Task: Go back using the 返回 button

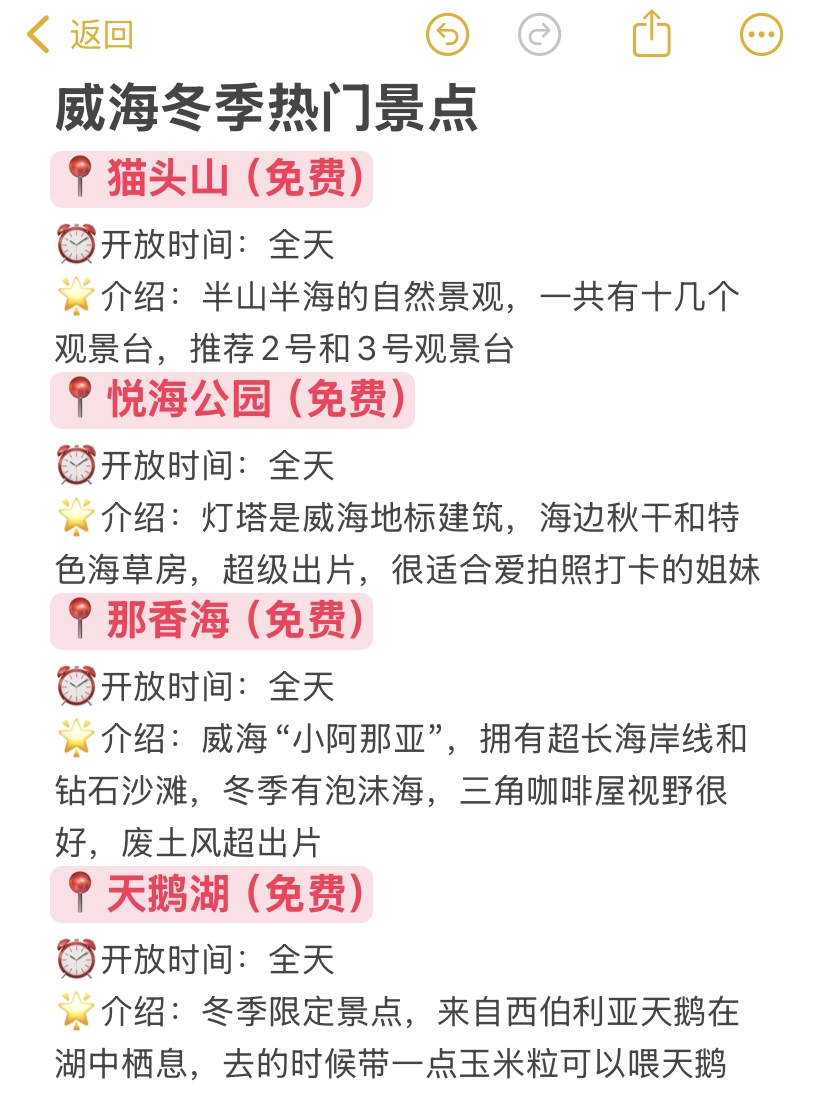Action: point(80,34)
